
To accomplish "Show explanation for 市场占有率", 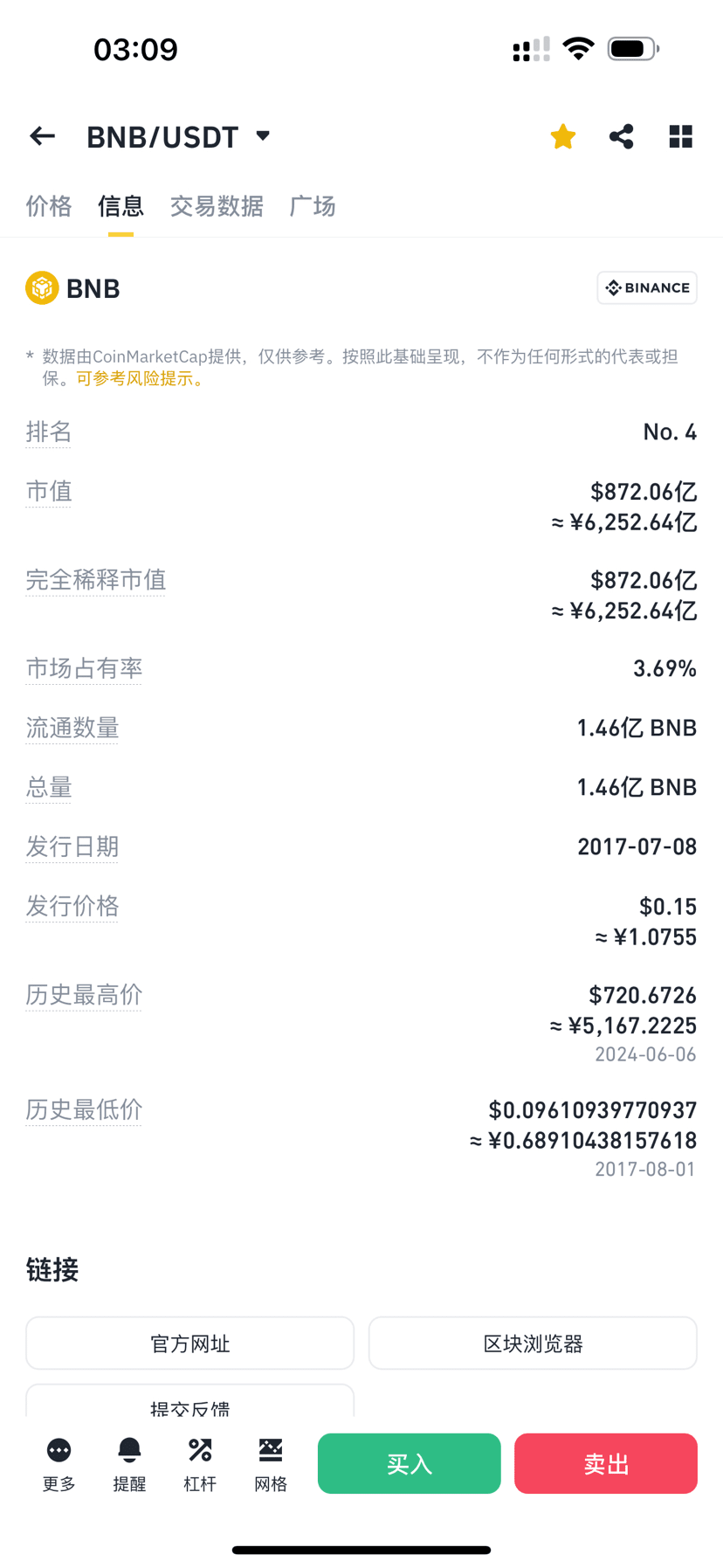I will pyautogui.click(x=84, y=668).
